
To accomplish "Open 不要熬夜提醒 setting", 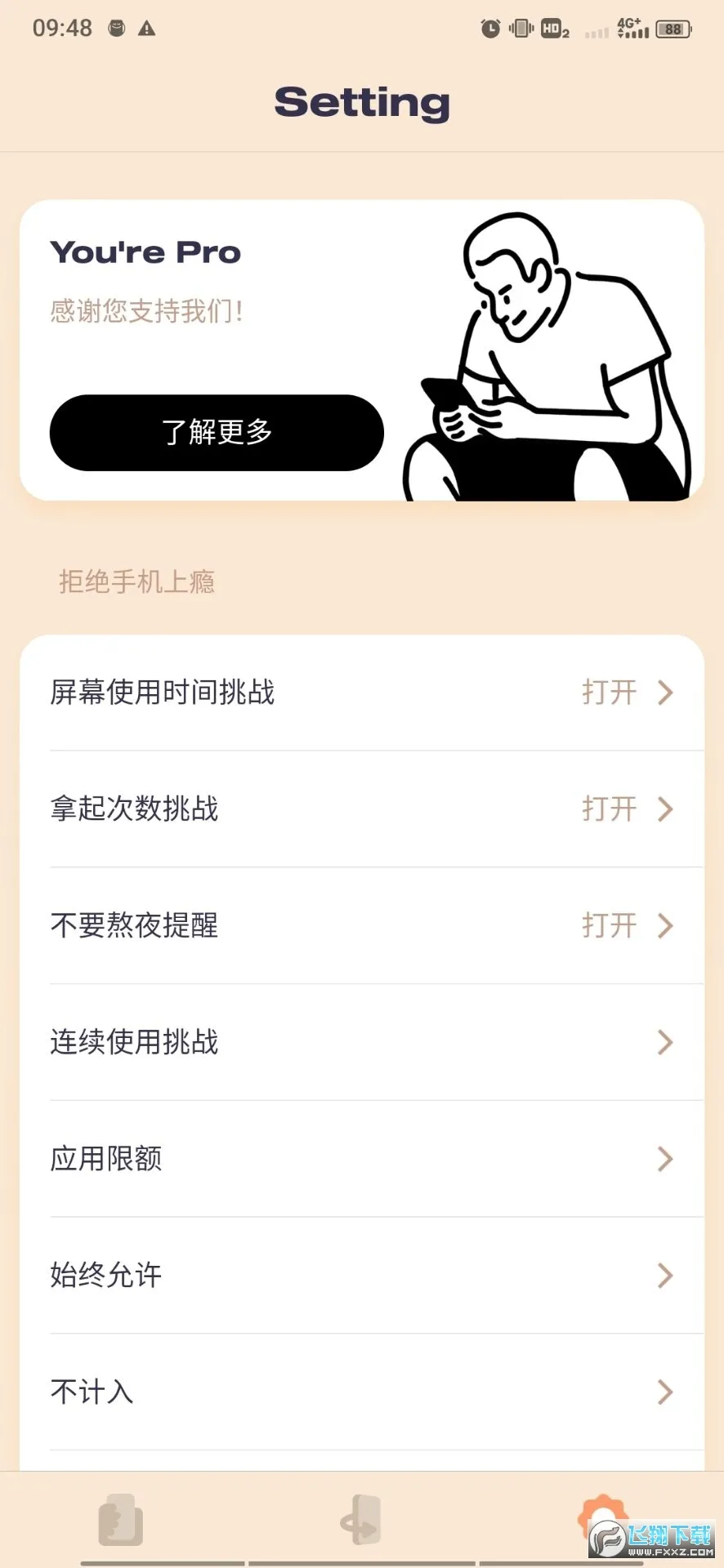I will coord(361,926).
